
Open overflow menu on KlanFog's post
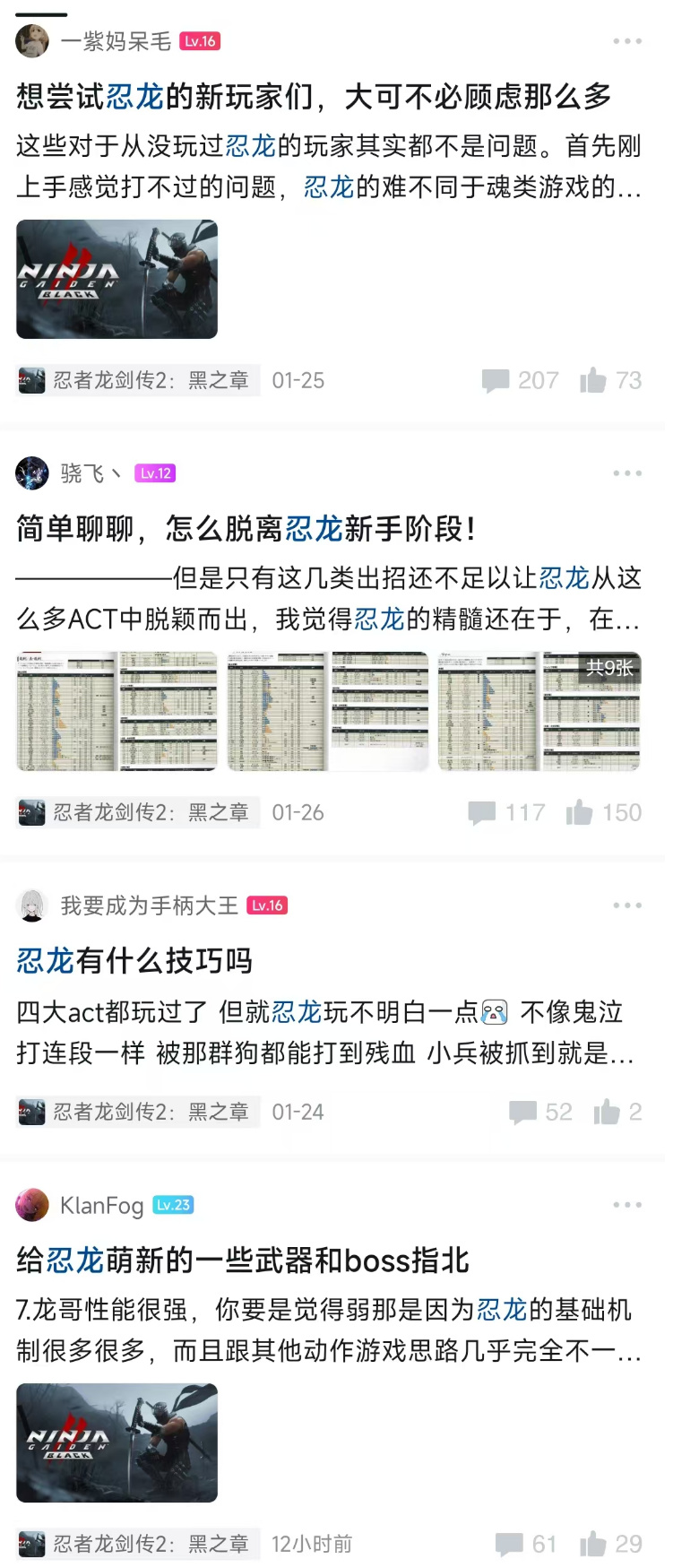[627, 1205]
